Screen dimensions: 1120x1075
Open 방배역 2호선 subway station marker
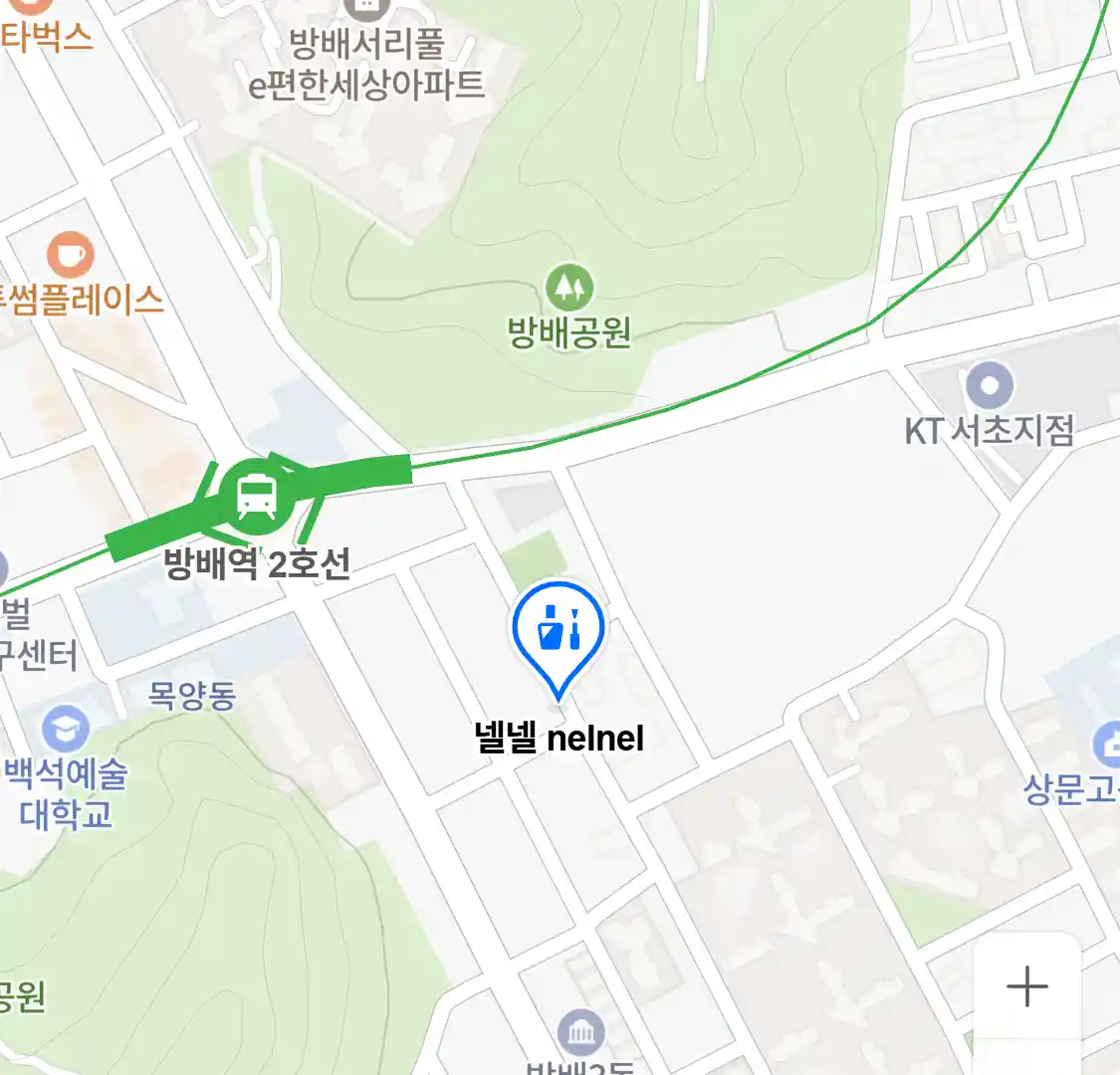(x=257, y=495)
